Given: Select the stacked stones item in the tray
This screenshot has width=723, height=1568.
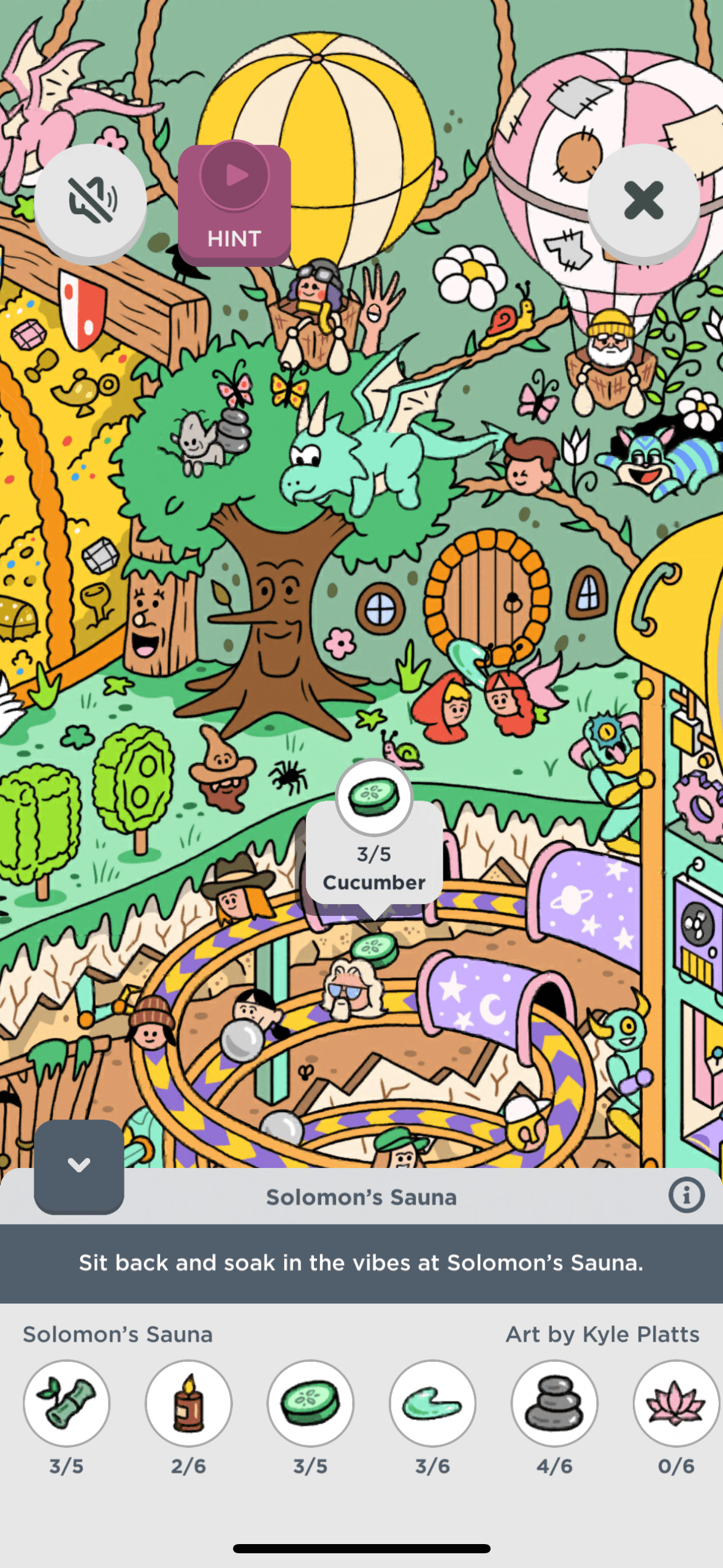Looking at the screenshot, I should (554, 1402).
